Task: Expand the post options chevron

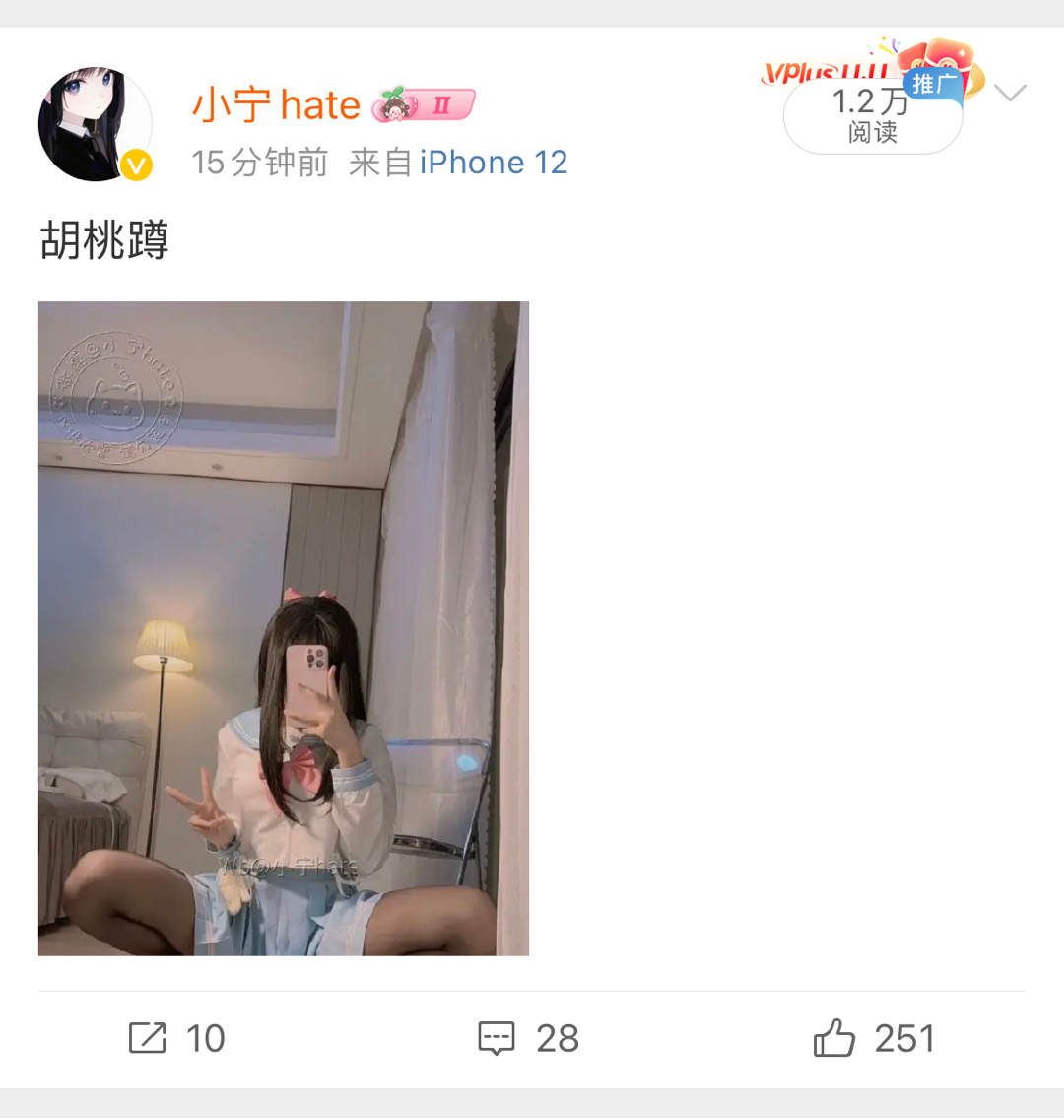Action: (1010, 94)
